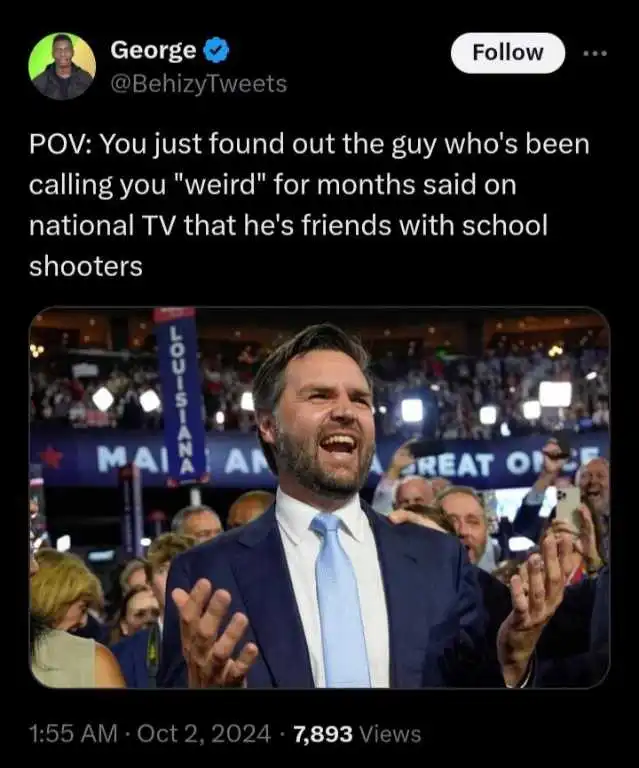Open George's profile picture
This screenshot has width=639, height=768.
coord(63,65)
